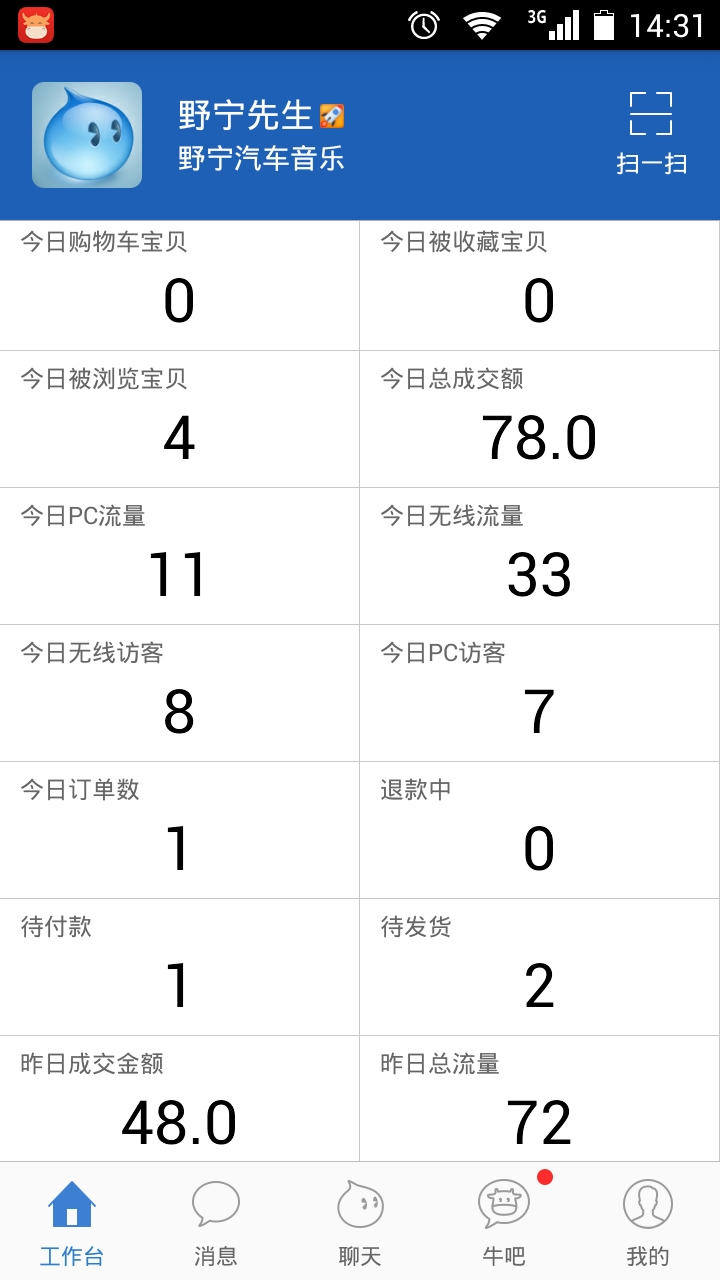Open the 今日PC流量 tile
Viewport: 720px width, 1280px height.
(x=179, y=556)
